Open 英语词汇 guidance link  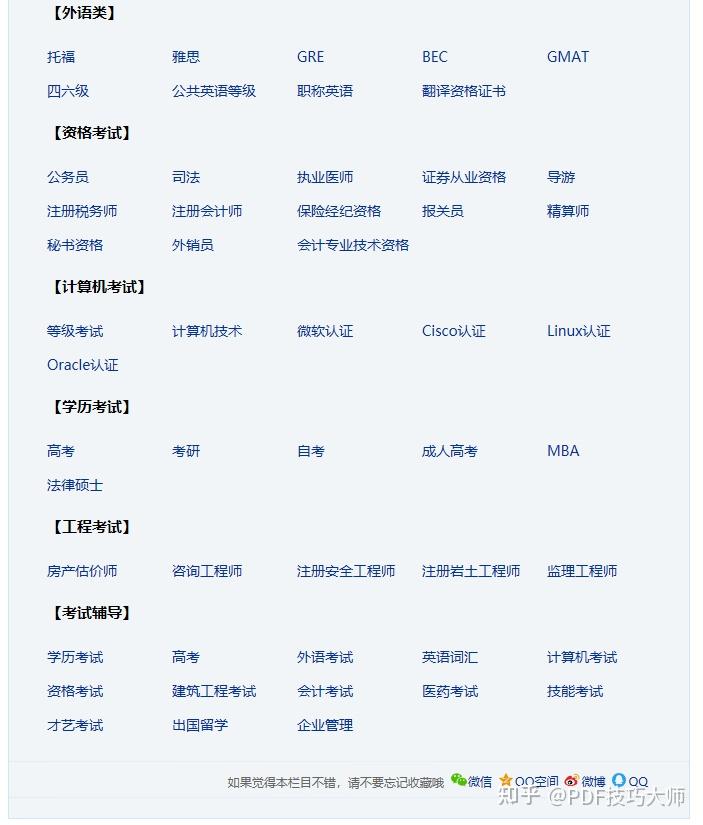pos(450,657)
